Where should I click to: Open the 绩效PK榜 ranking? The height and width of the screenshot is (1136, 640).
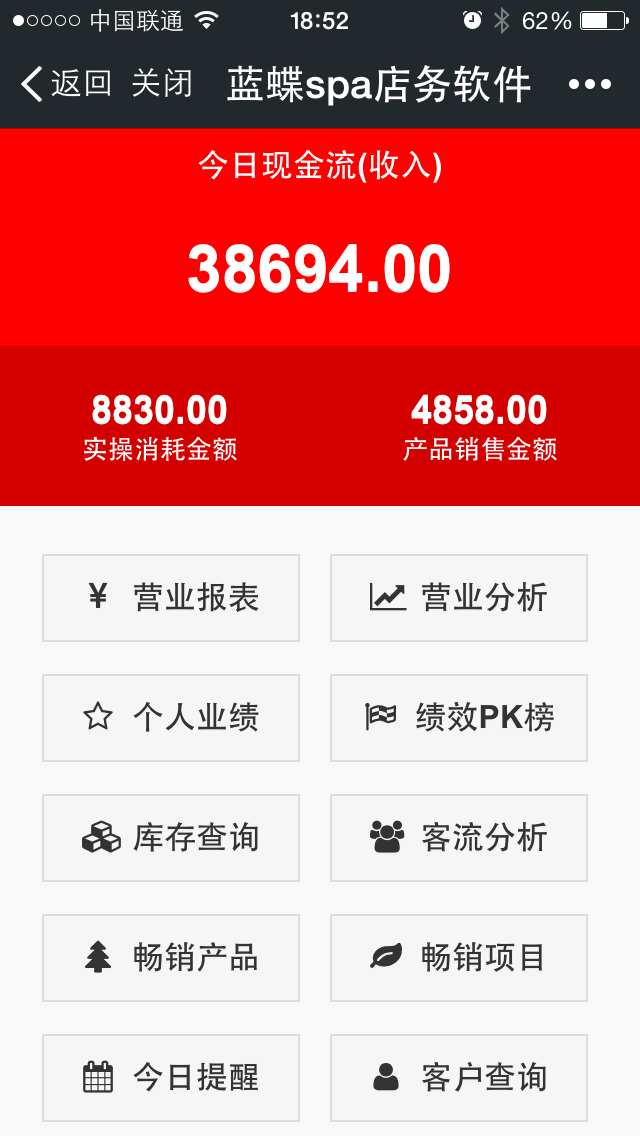pyautogui.click(x=459, y=718)
